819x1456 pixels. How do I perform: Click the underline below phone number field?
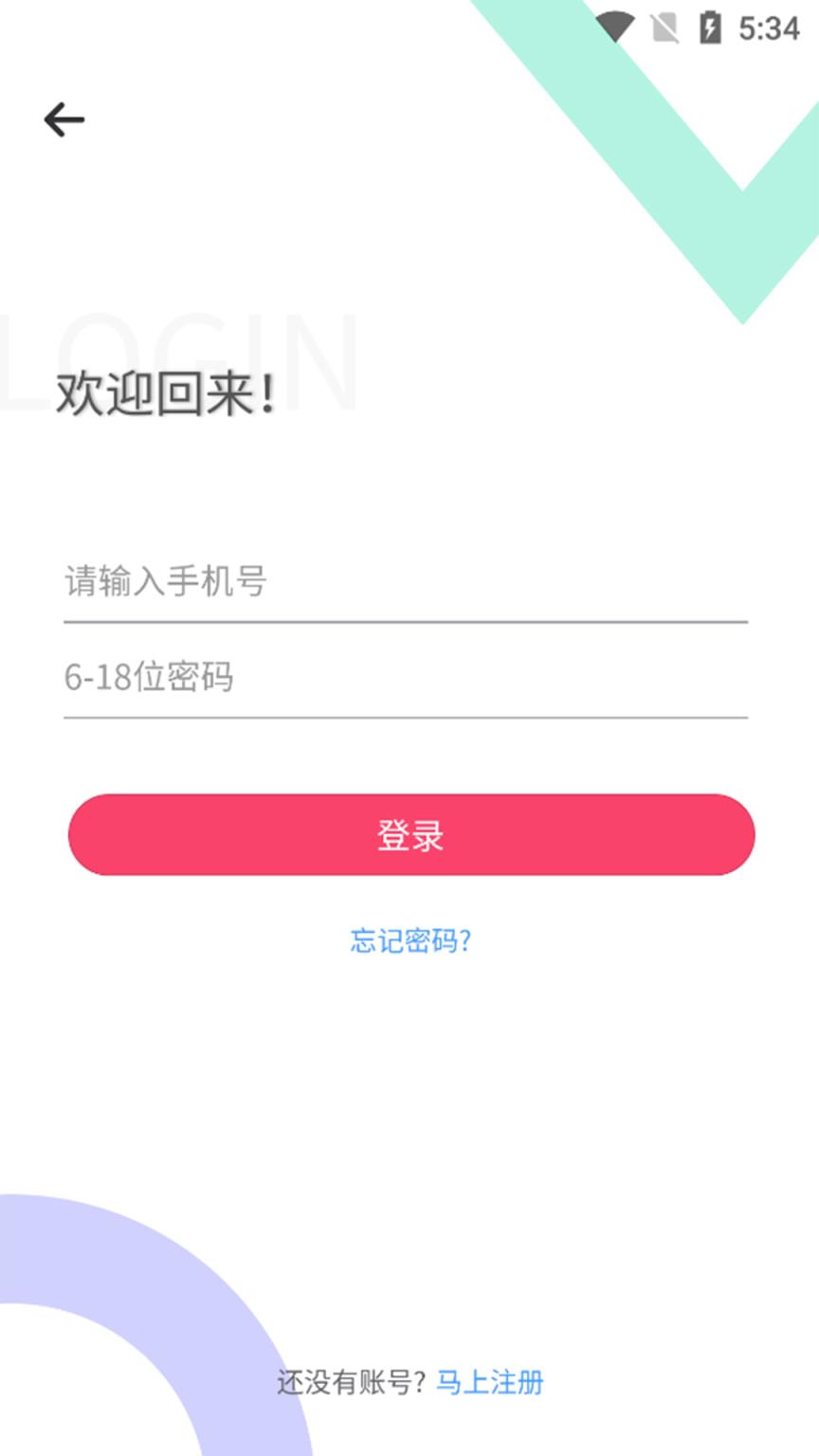[x=409, y=621]
